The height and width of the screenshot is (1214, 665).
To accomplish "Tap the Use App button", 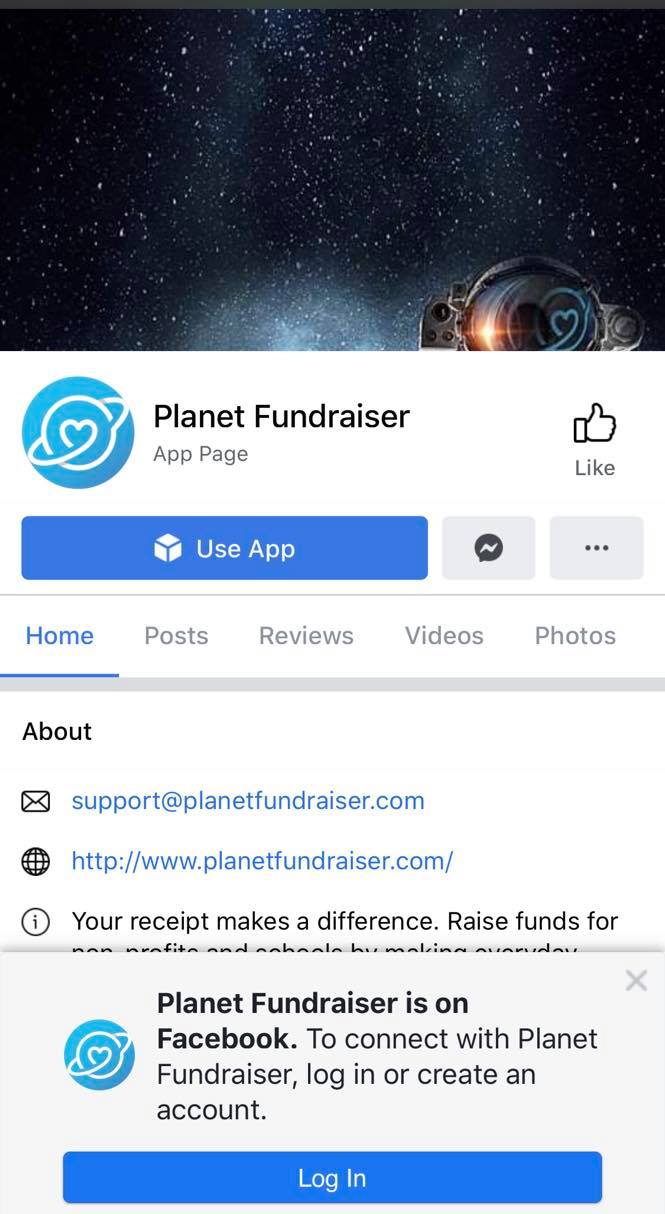I will click(224, 548).
